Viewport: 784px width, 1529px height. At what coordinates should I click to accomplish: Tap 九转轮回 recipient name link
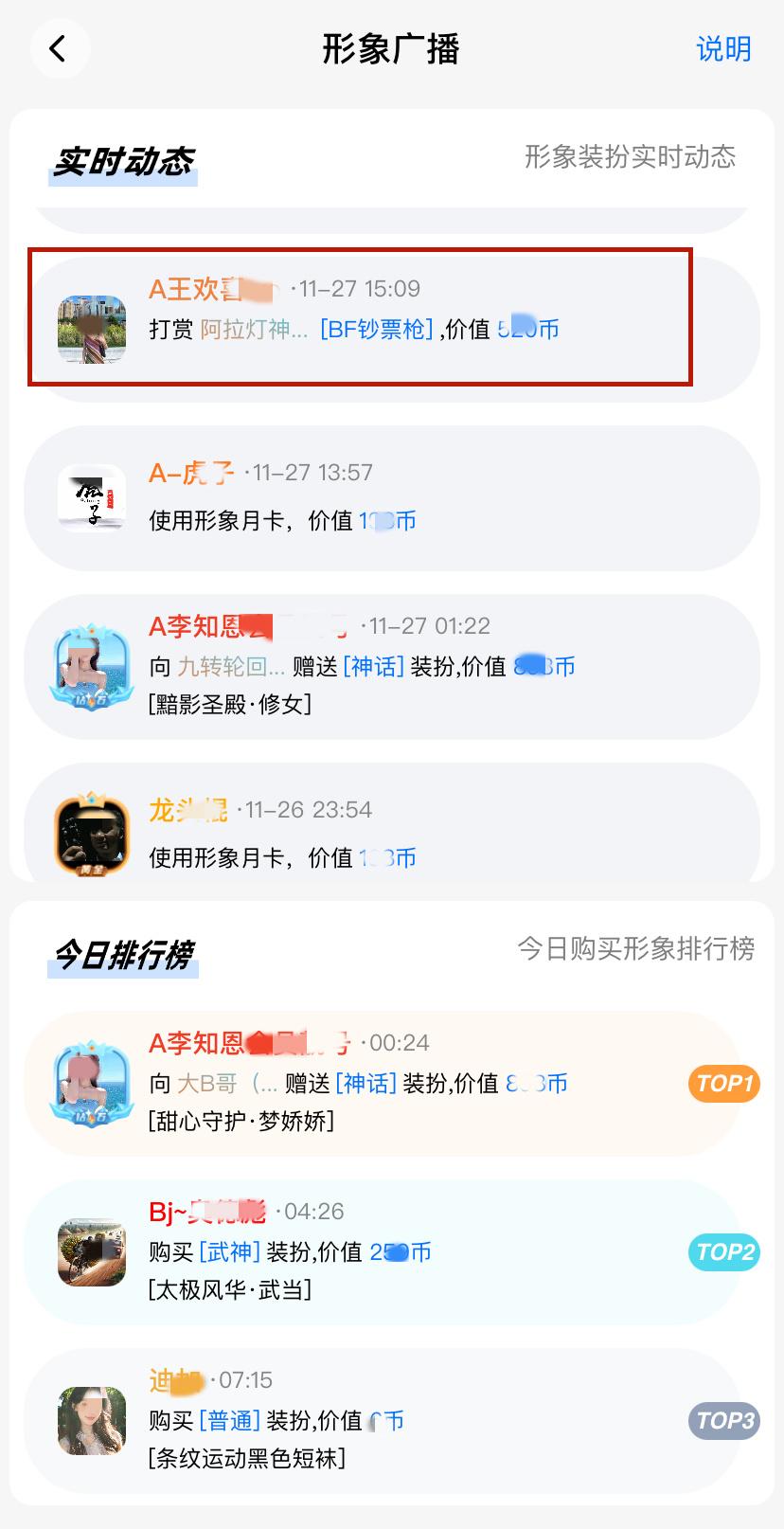(x=231, y=667)
